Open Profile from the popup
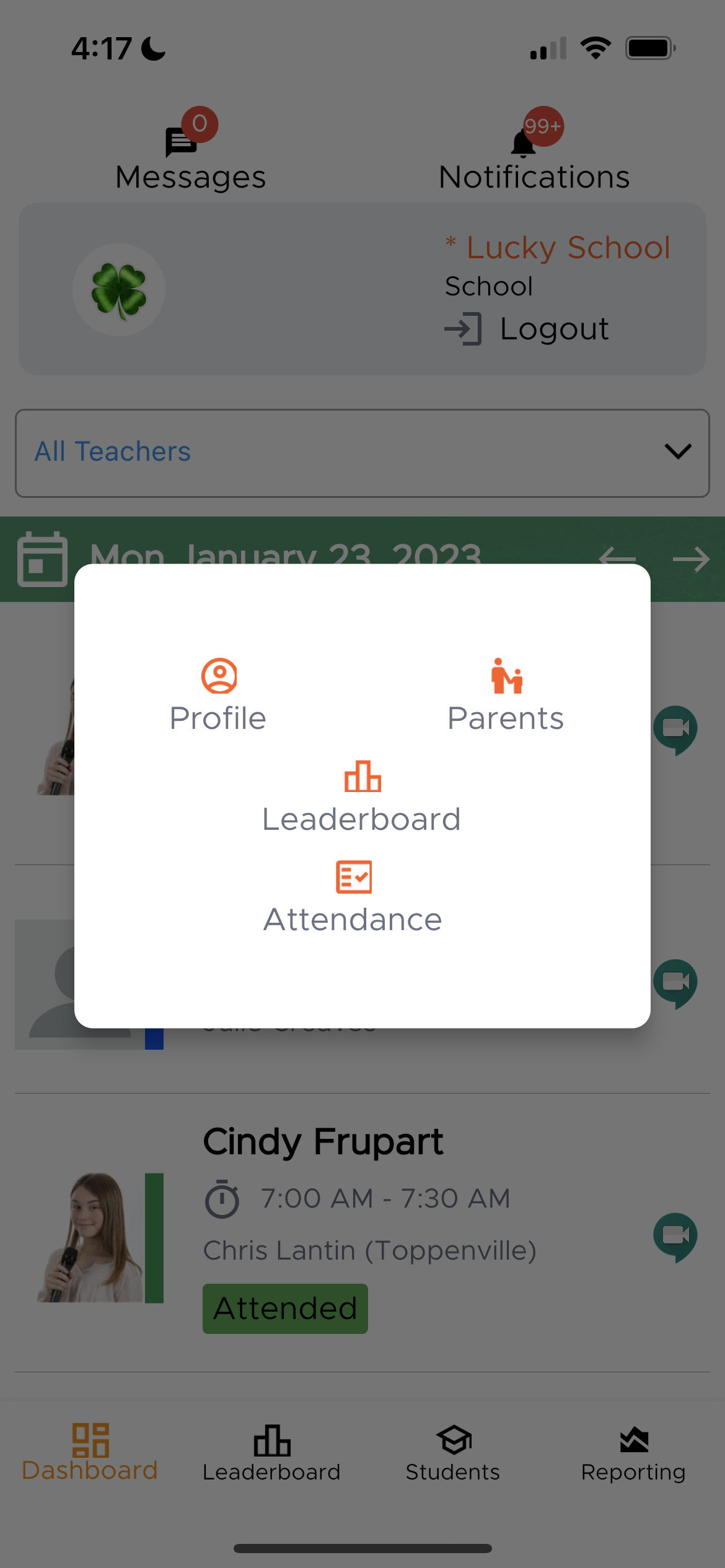725x1568 pixels. [x=218, y=695]
